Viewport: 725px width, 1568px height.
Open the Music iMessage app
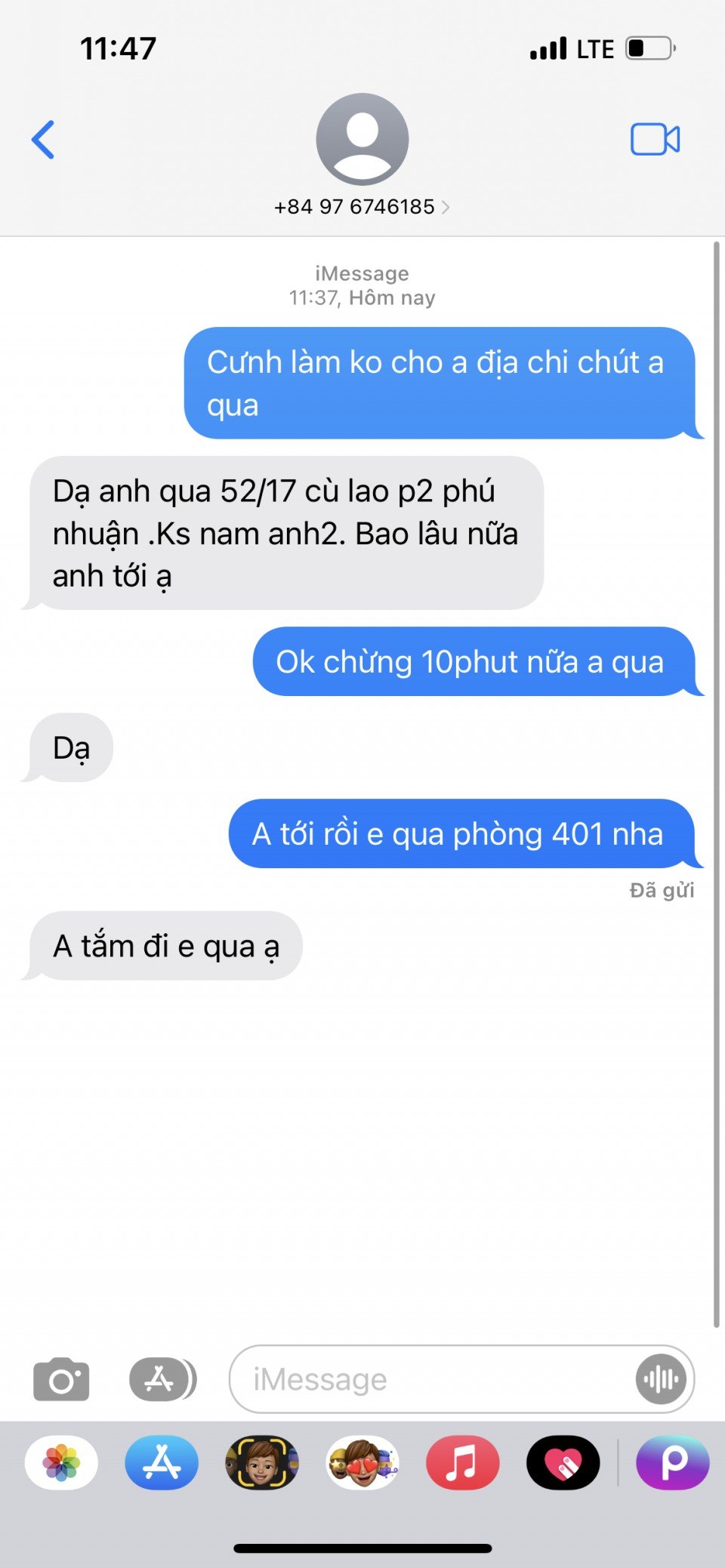tap(462, 1462)
